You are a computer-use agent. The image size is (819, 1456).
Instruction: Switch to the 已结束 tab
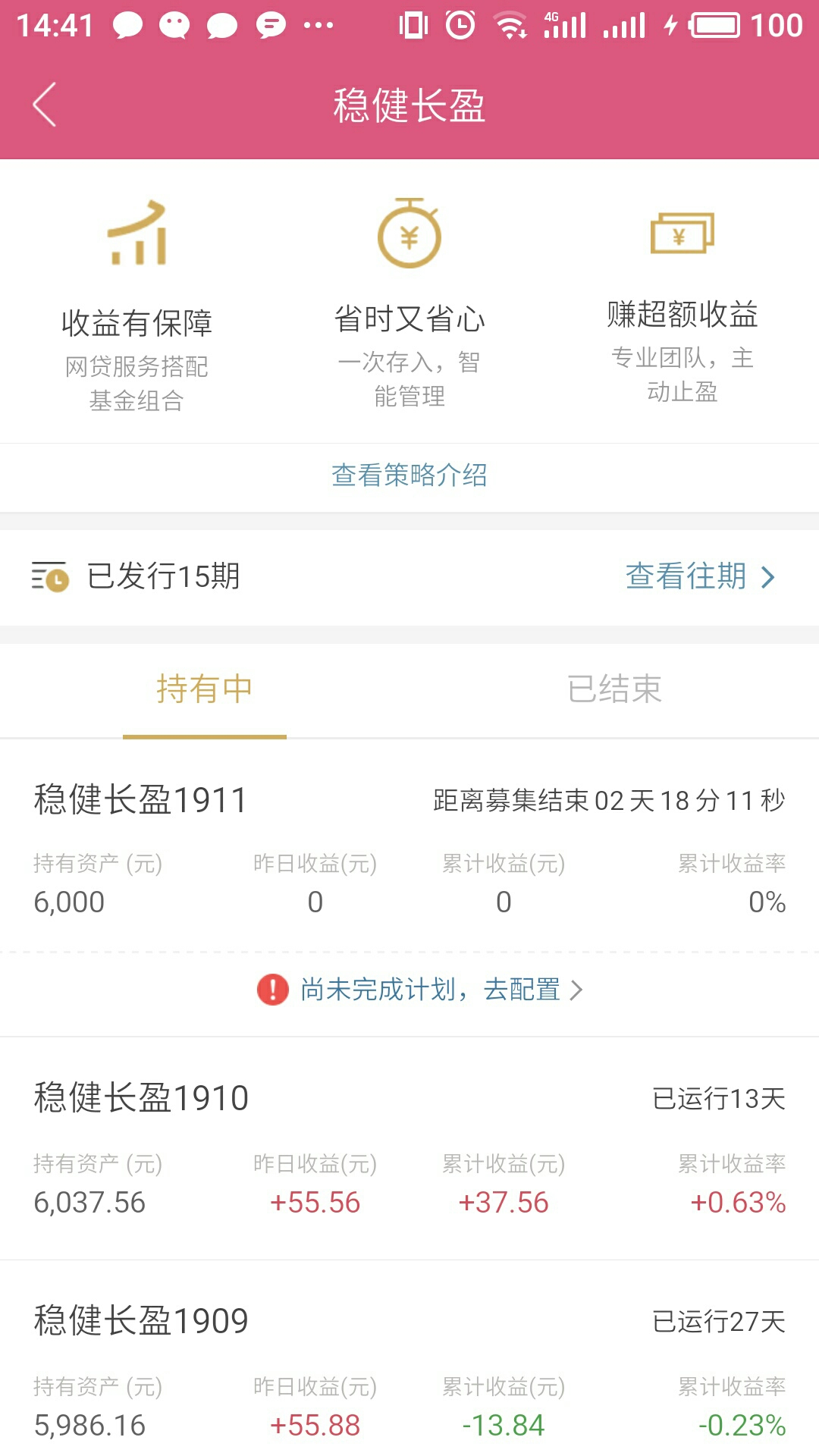pyautogui.click(x=614, y=689)
